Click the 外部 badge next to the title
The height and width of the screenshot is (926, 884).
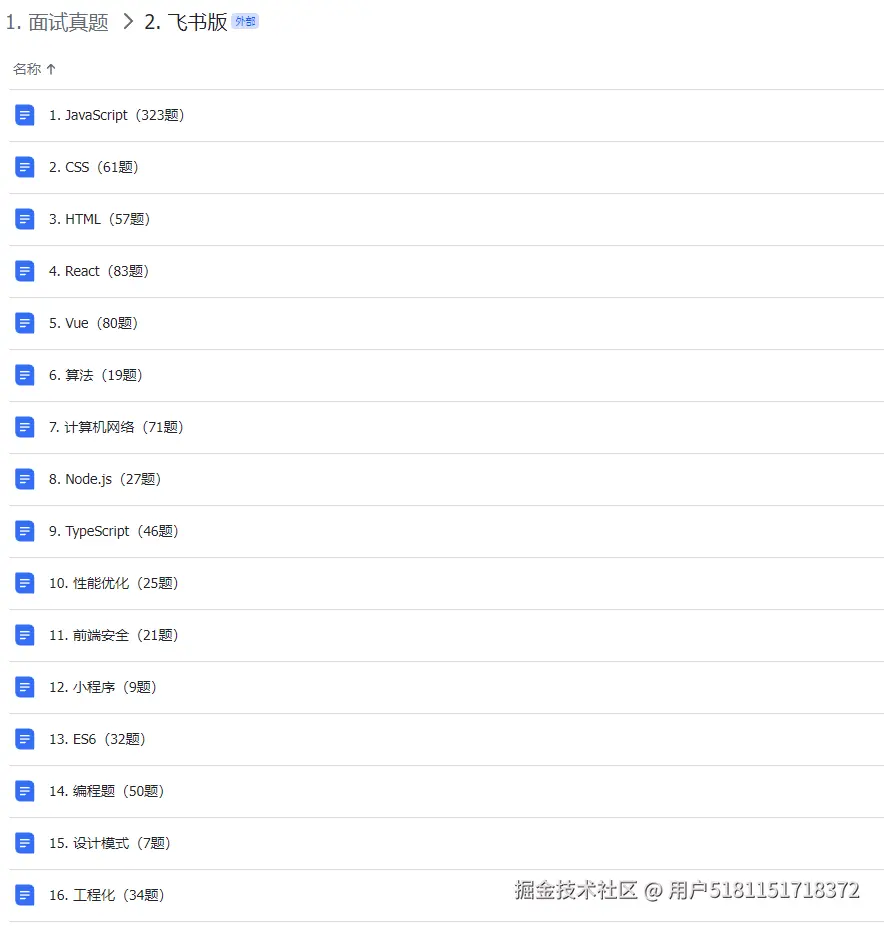pyautogui.click(x=243, y=19)
